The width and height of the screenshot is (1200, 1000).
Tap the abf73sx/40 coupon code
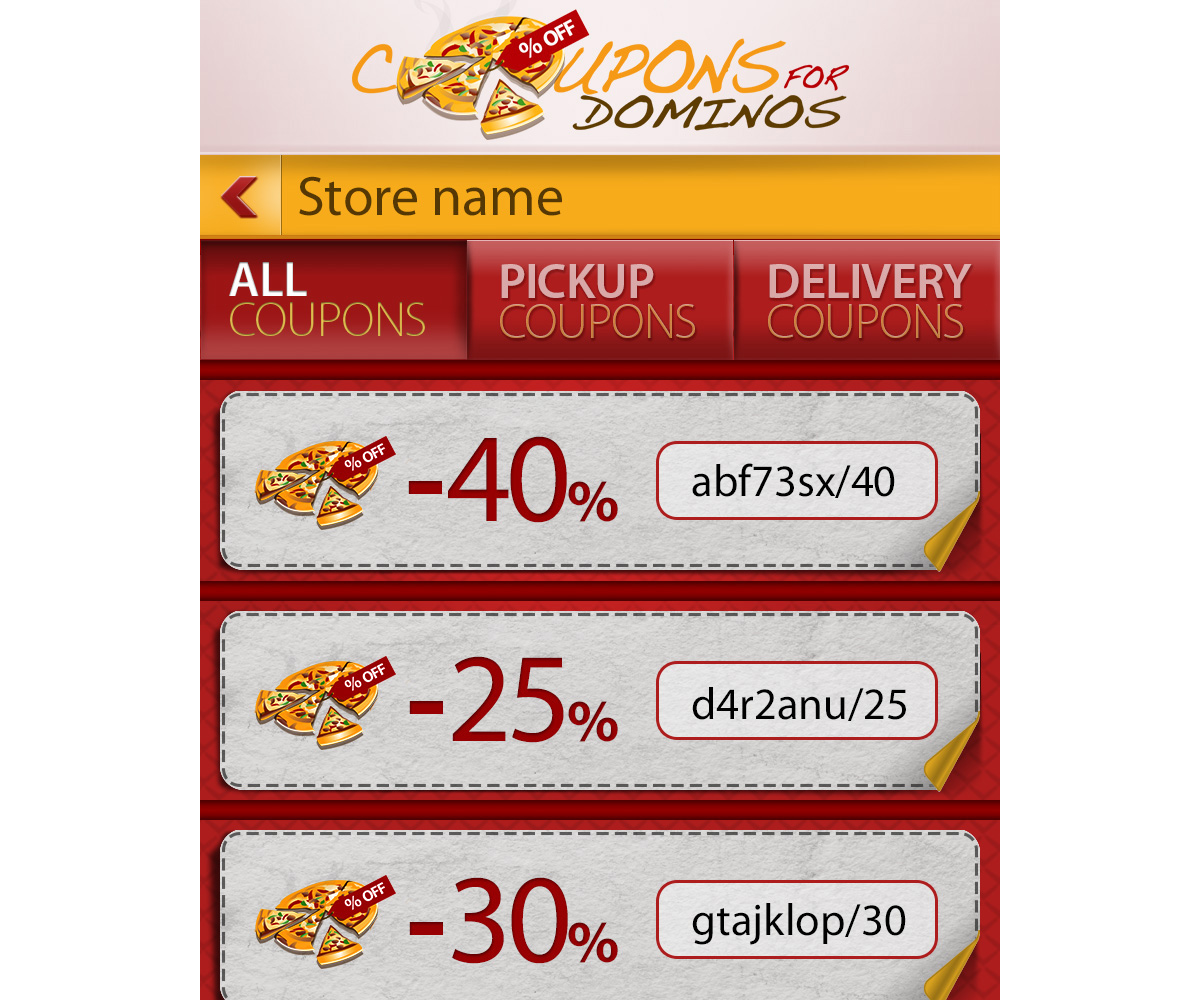pos(796,482)
